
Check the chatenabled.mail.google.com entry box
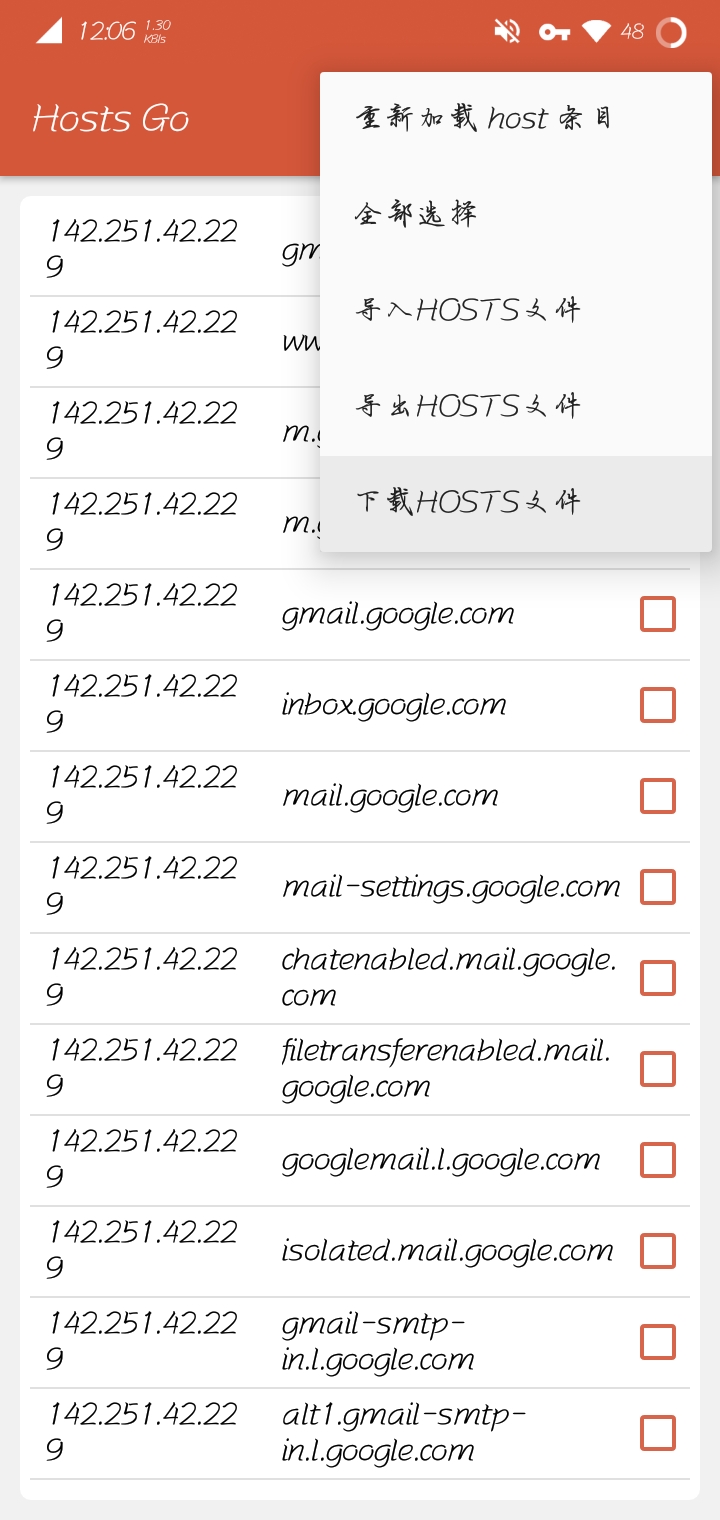point(657,978)
